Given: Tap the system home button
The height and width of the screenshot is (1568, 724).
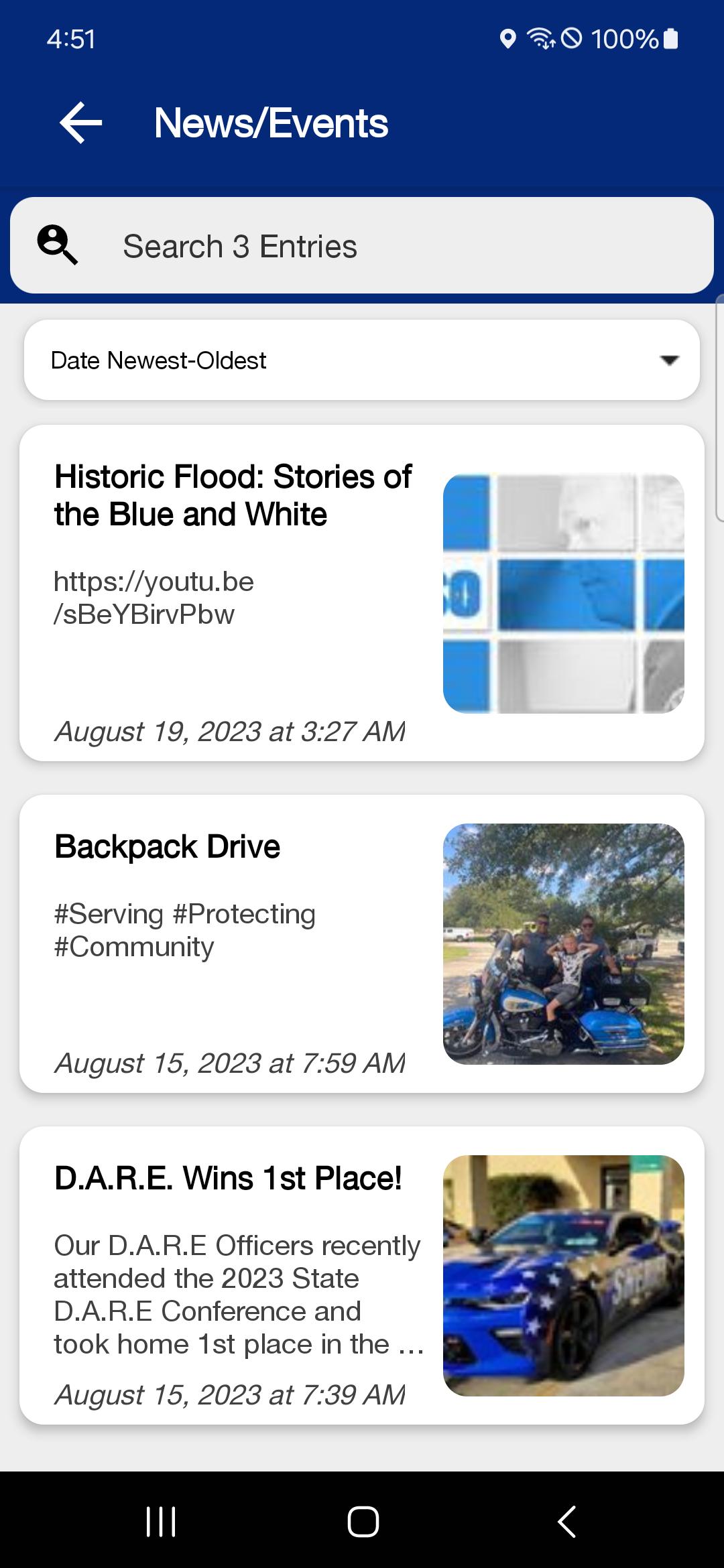Looking at the screenshot, I should pyautogui.click(x=363, y=1521).
